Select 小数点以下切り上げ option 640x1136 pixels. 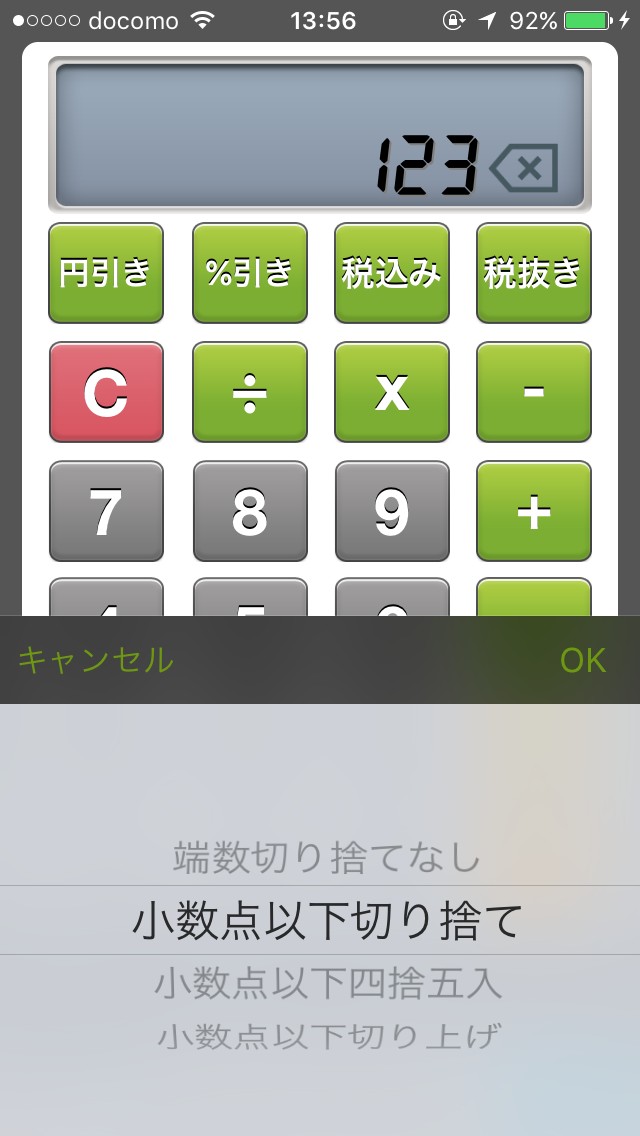[x=327, y=1036]
